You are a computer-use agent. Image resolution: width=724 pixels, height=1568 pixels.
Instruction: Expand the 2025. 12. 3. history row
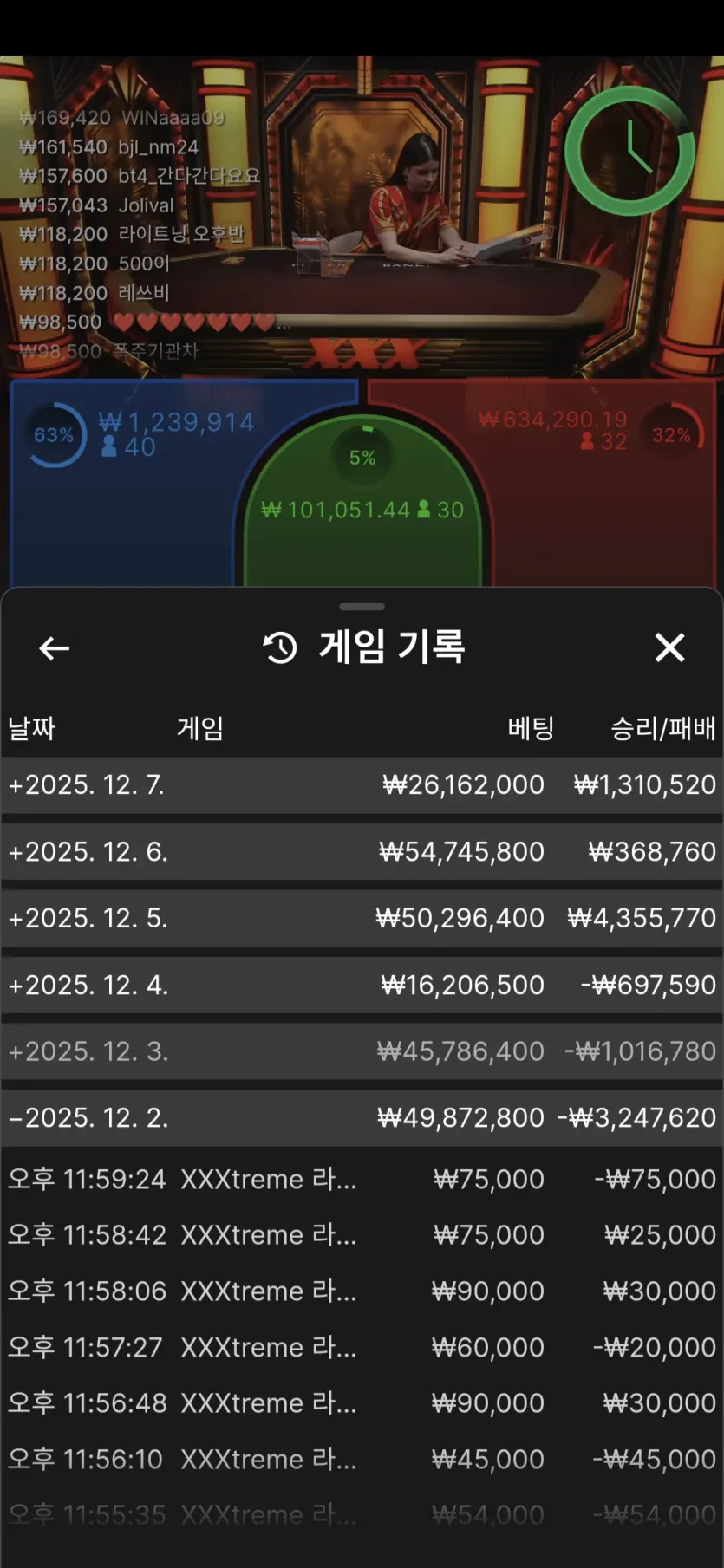coord(362,1051)
